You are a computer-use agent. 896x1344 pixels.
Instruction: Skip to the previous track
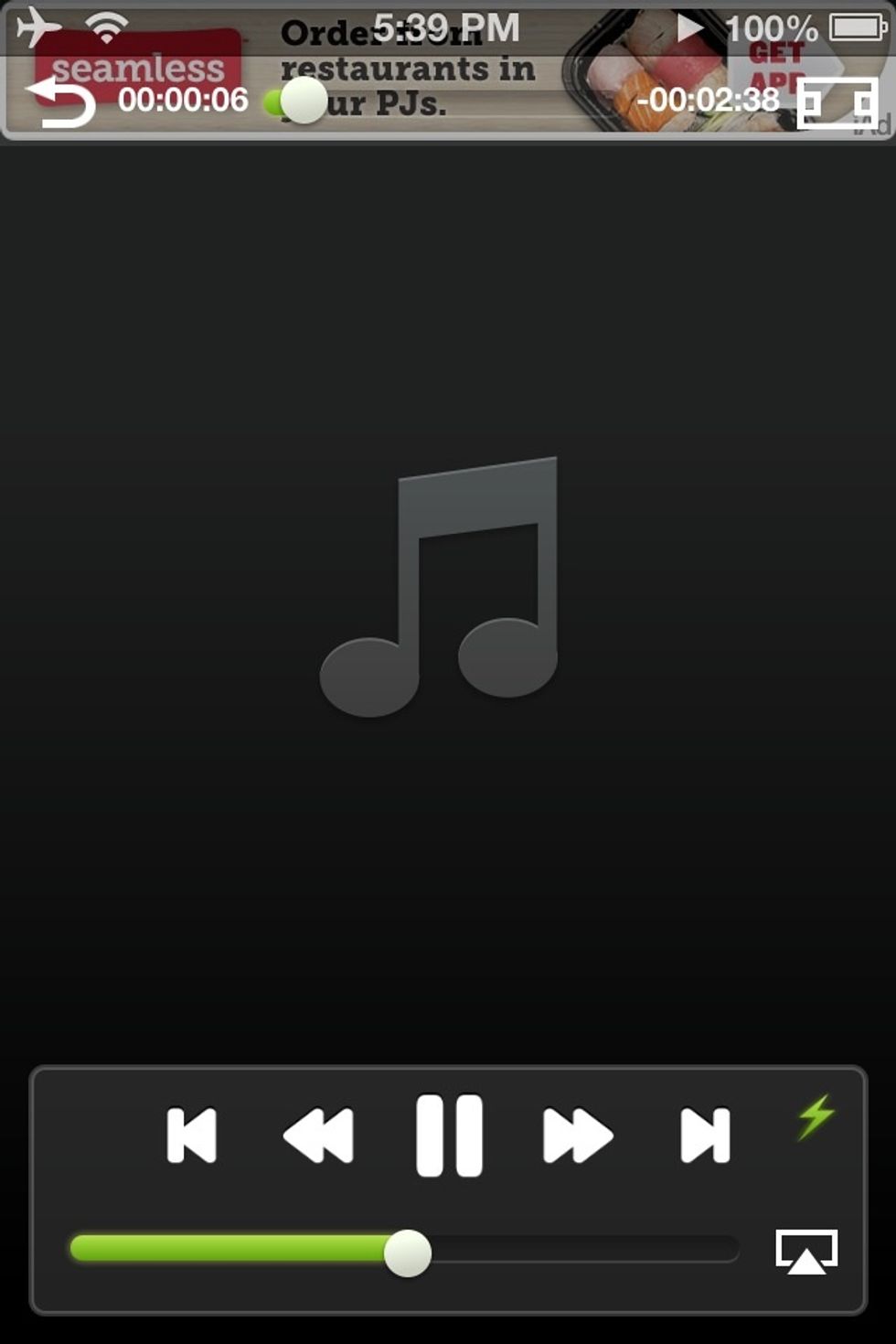coord(192,1136)
